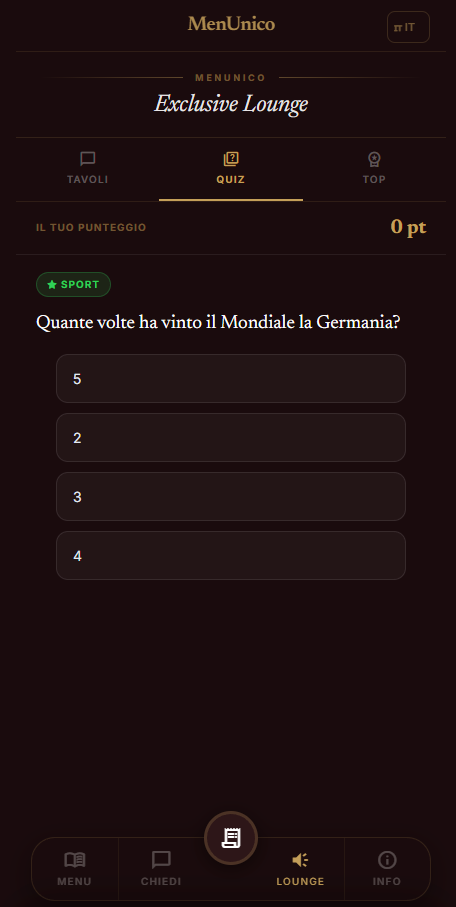Image resolution: width=456 pixels, height=907 pixels.
Task: Pick answer 3 for the Germany question
Action: click(x=231, y=496)
